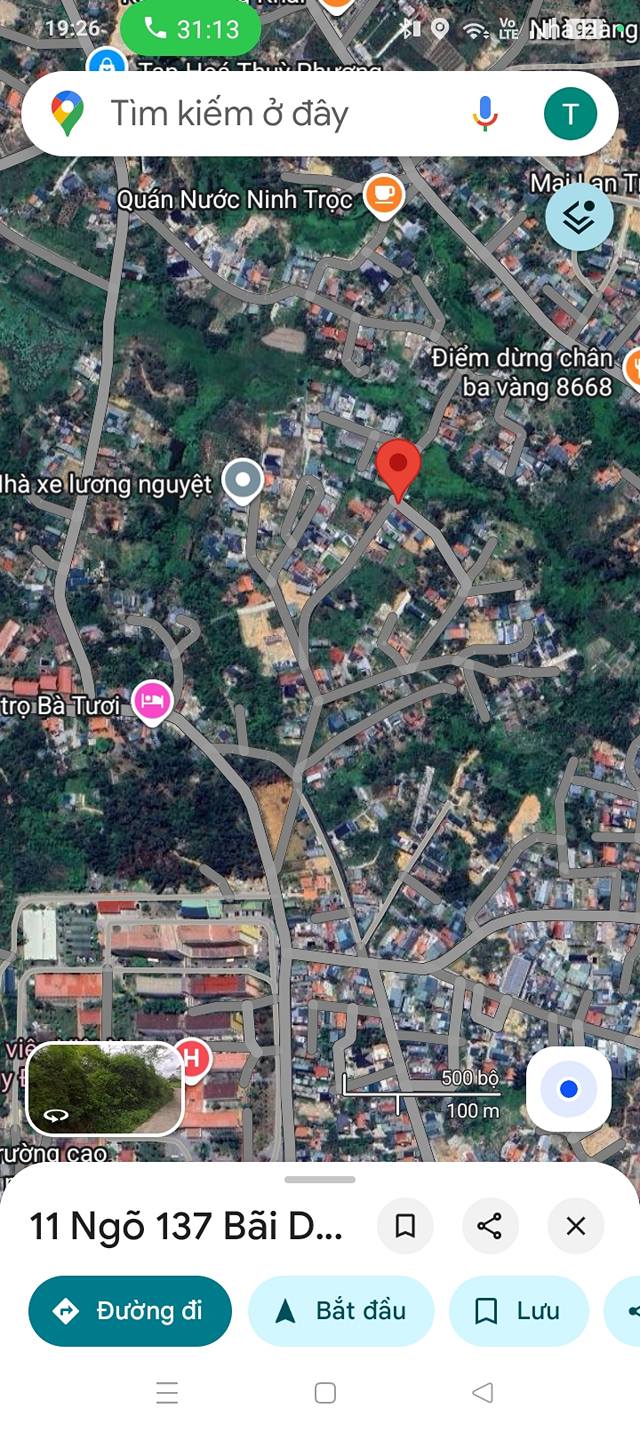
Task: Close the place info sheet
Action: click(576, 1225)
